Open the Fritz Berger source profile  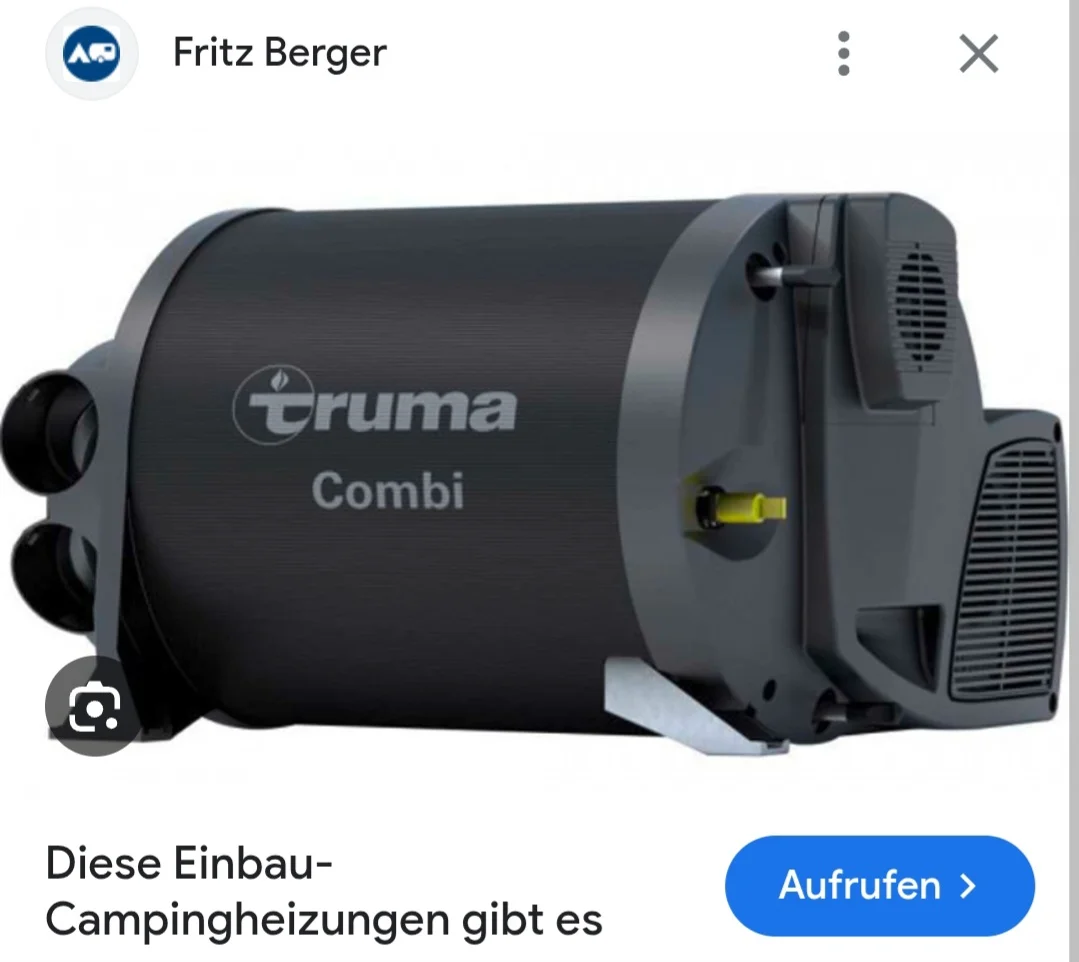tap(279, 53)
